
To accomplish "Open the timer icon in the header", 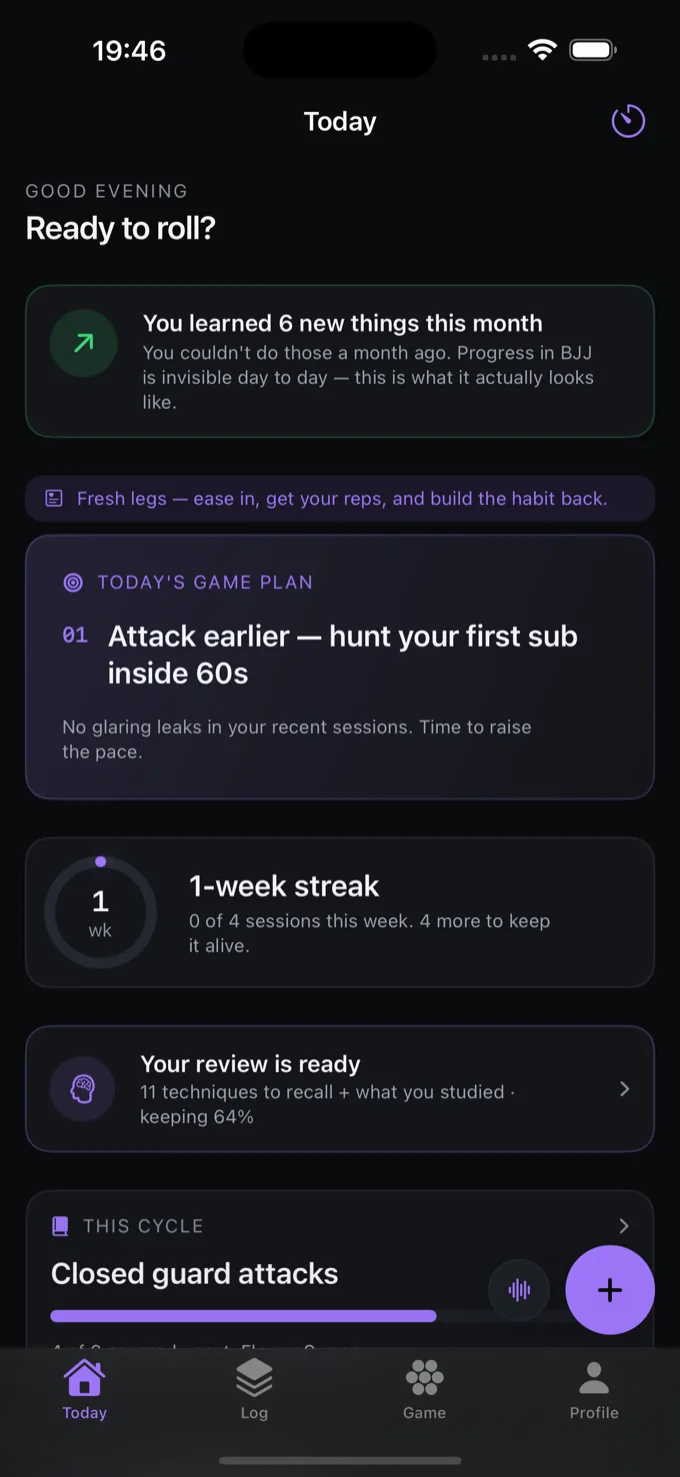I will pos(628,122).
